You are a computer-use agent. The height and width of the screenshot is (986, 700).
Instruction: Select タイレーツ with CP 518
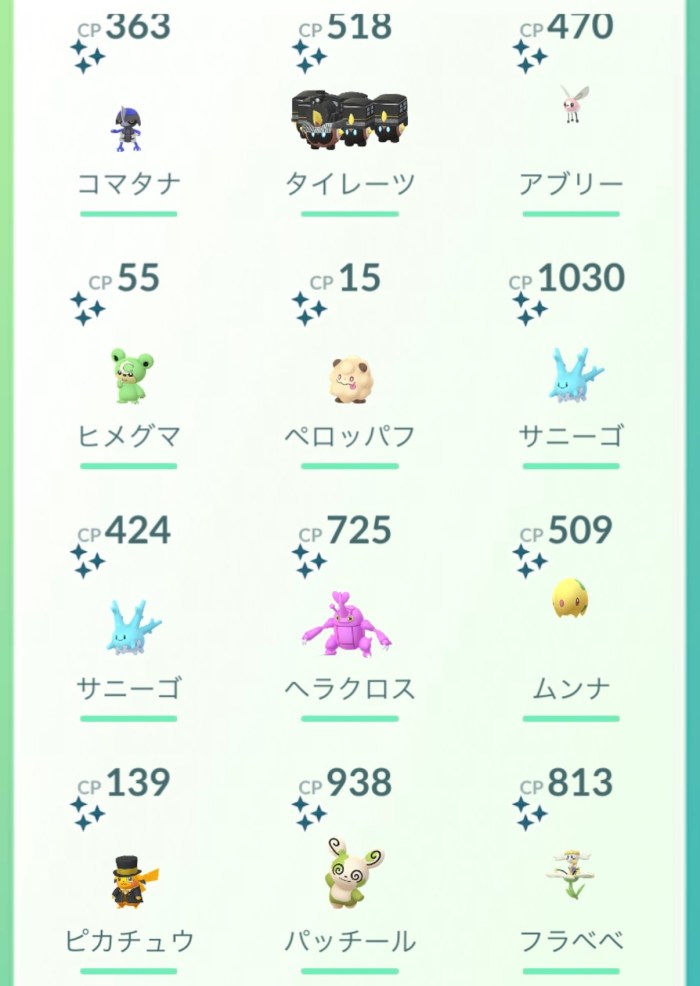(349, 121)
